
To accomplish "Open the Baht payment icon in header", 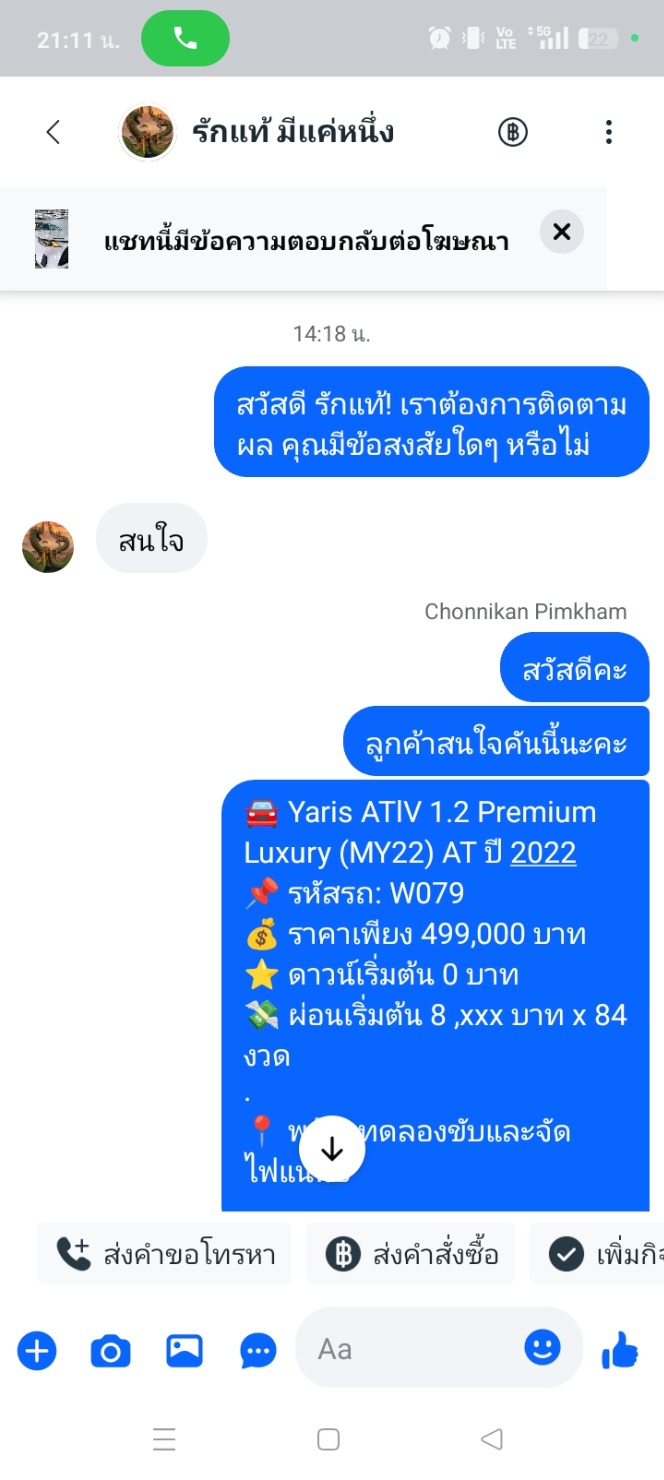I will [513, 132].
